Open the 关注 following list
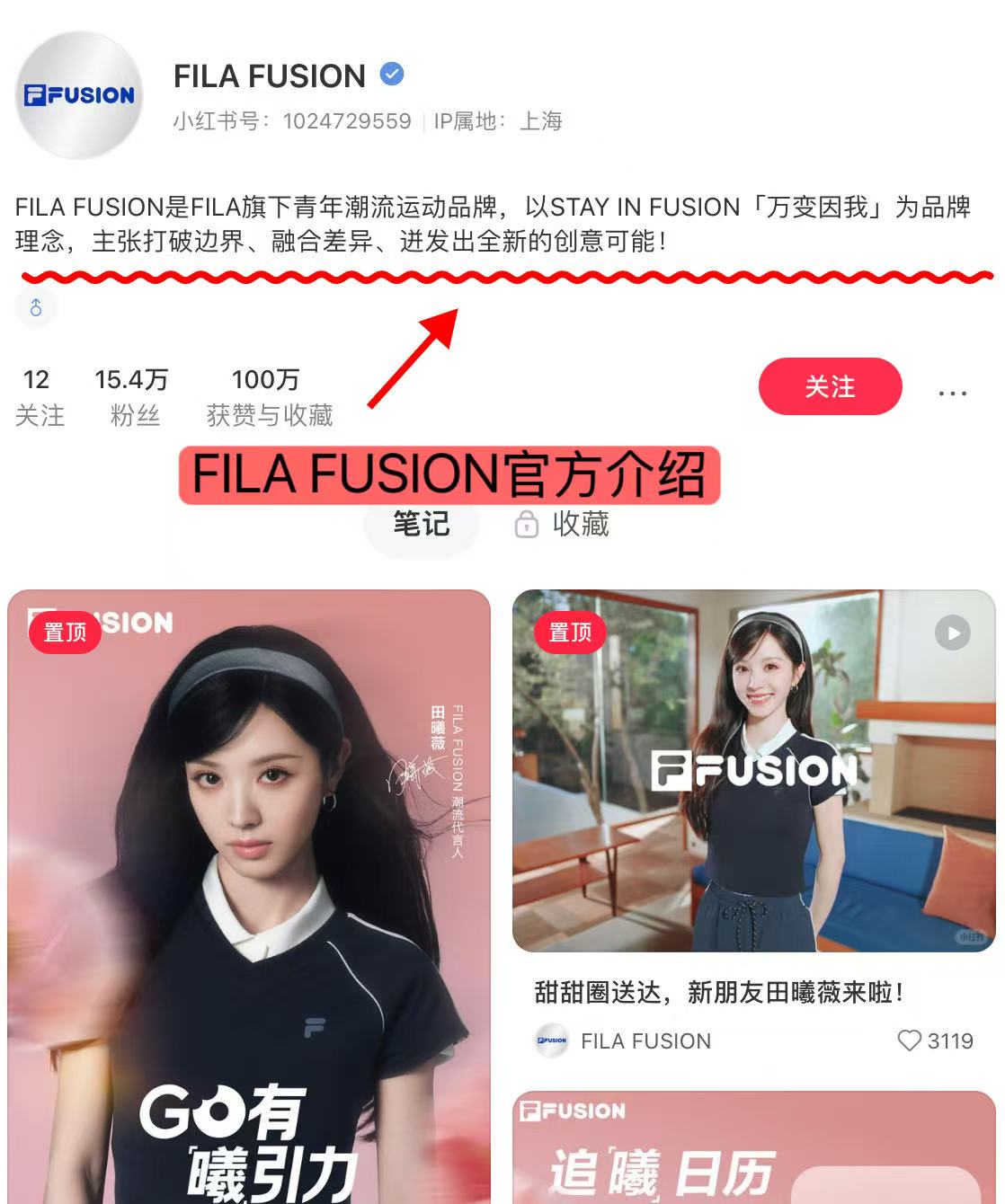 [40, 397]
